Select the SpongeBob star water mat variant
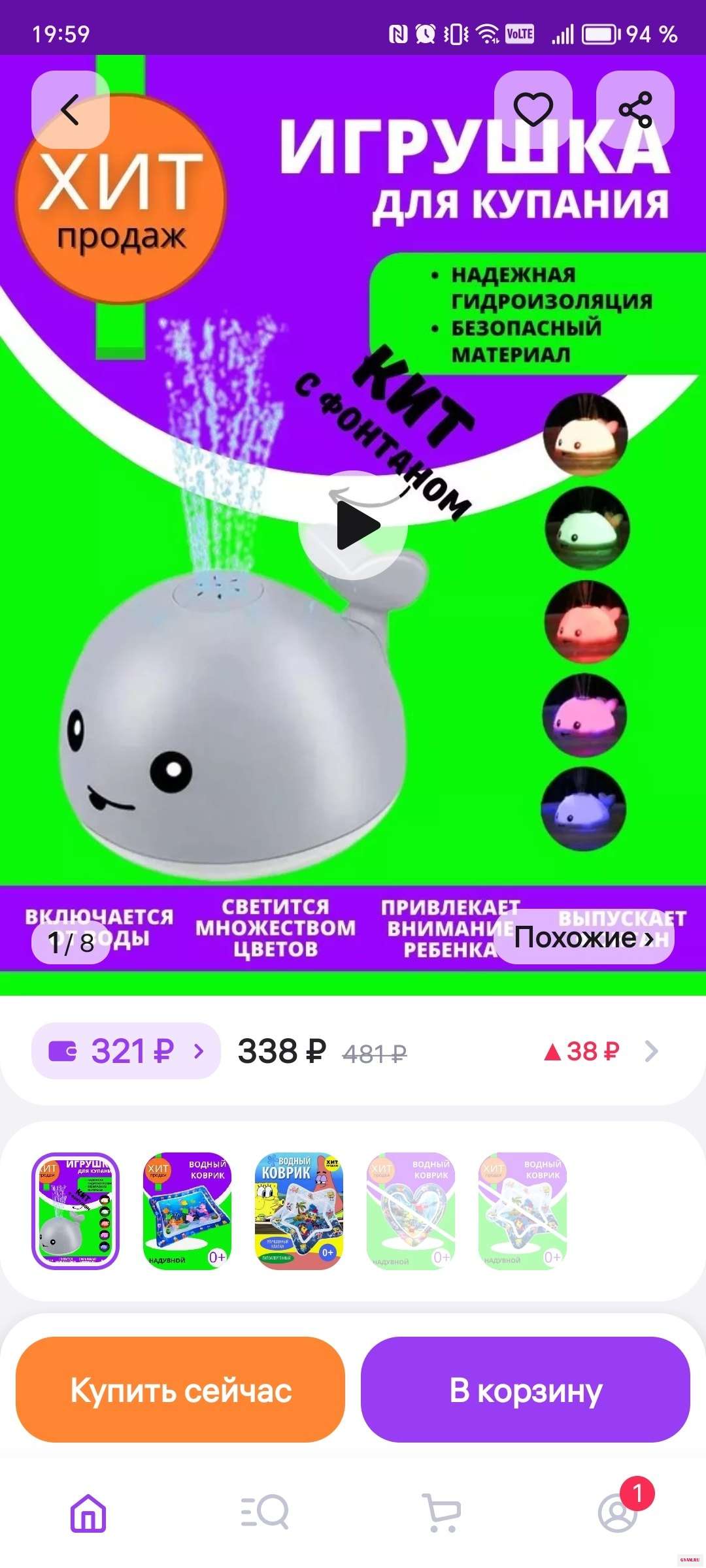The width and height of the screenshot is (706, 1568). (x=299, y=1211)
